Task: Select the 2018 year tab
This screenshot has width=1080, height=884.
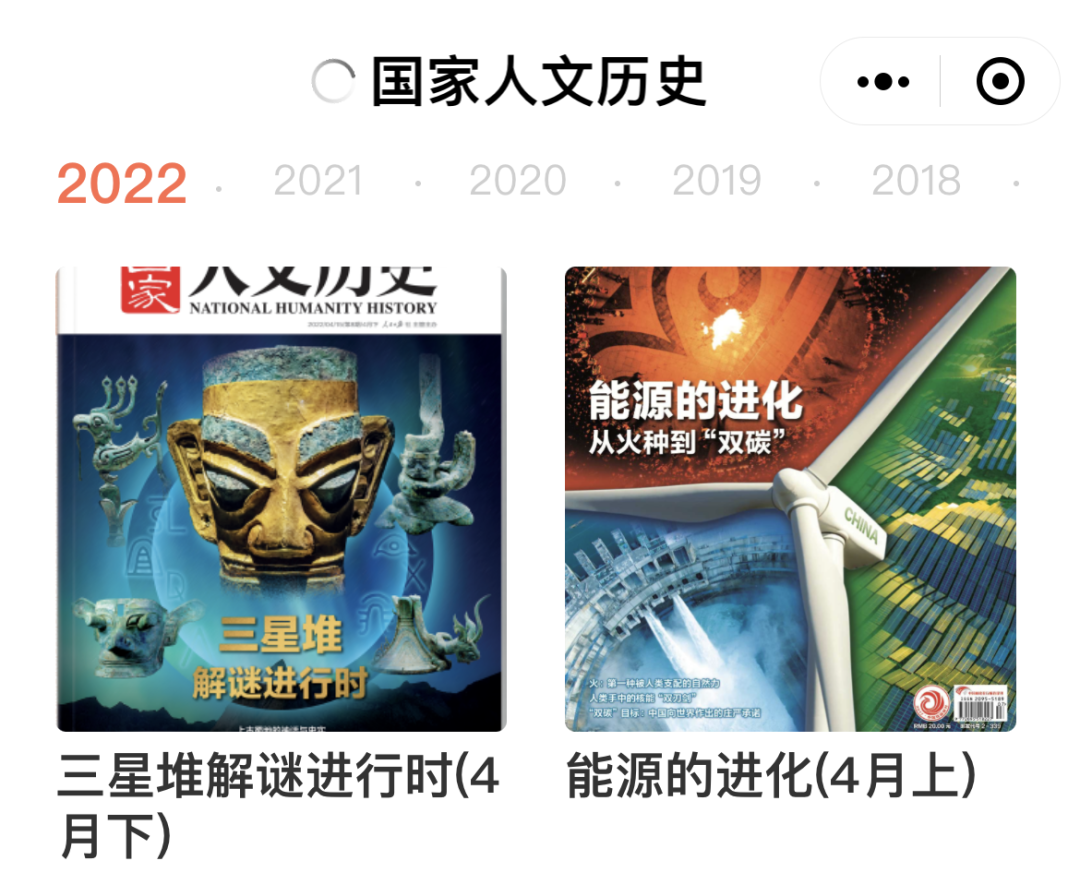Action: (915, 181)
